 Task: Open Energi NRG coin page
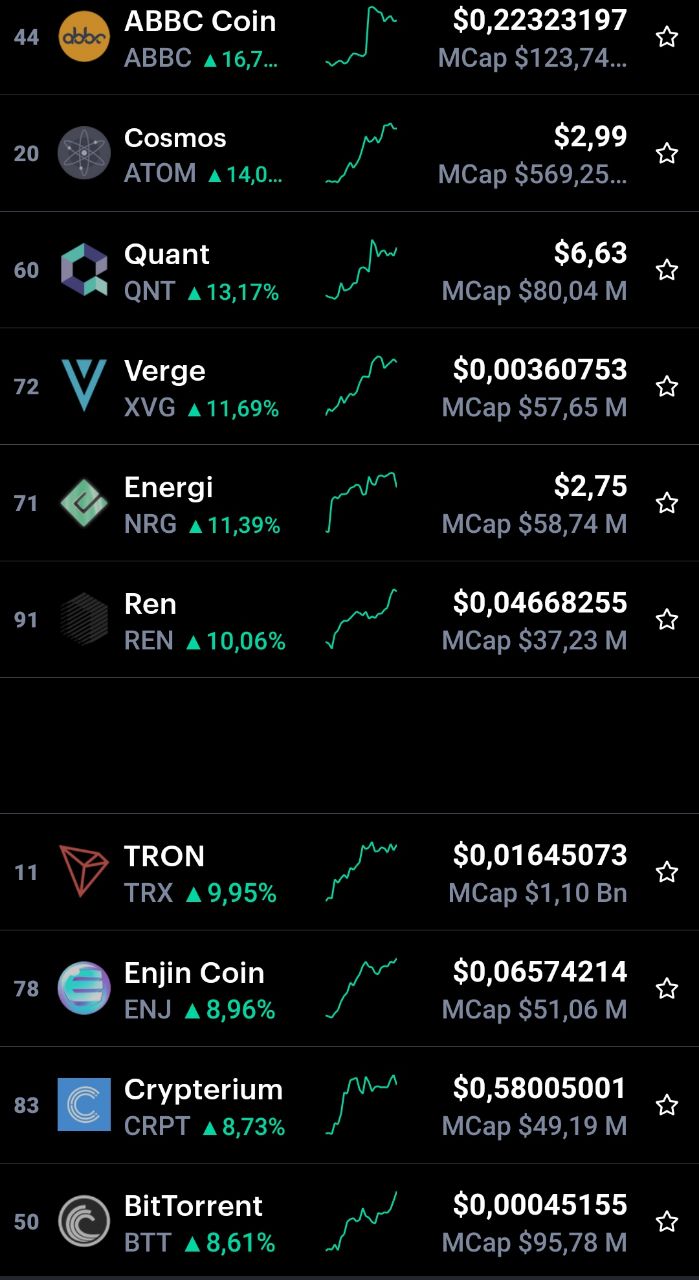(349, 503)
